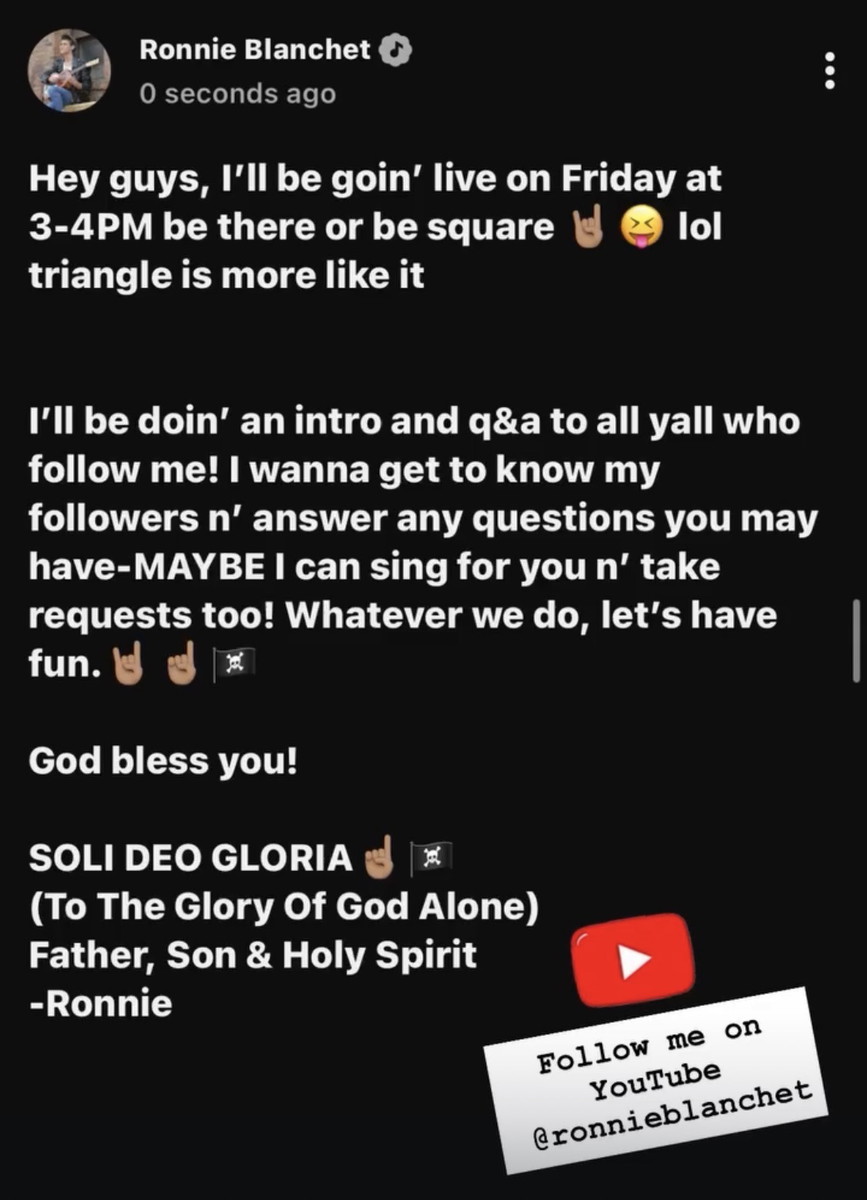The image size is (867, 1200).
Task: Click the SOLI DEO GLORIA heading
Action: click(x=190, y=856)
